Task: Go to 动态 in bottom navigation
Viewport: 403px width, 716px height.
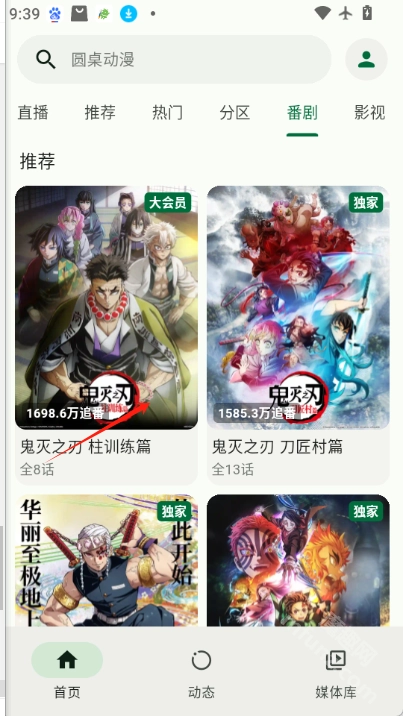Action: tap(201, 671)
